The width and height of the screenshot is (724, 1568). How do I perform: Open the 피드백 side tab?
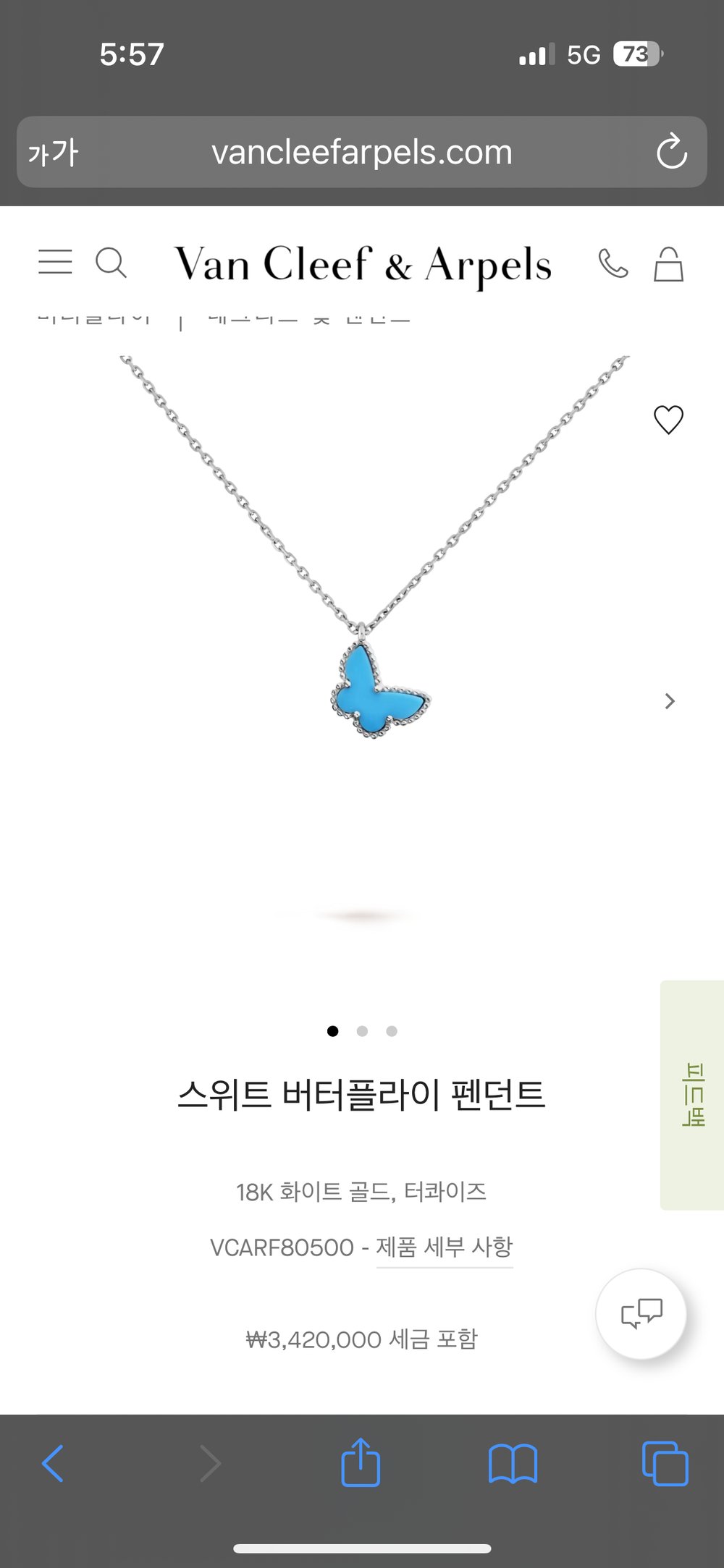pos(693,1095)
